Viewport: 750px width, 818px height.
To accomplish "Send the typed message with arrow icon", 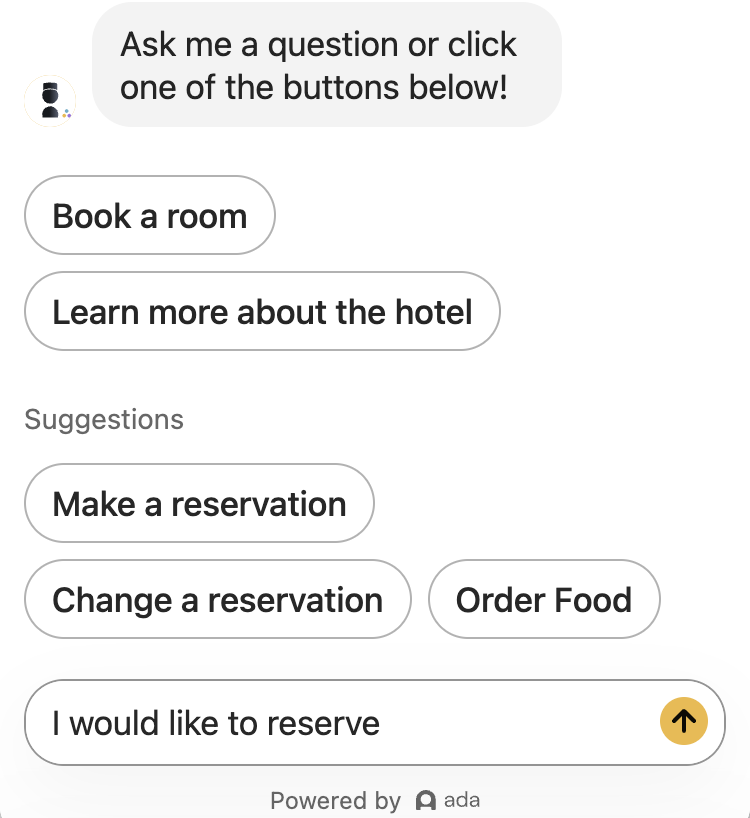I will (684, 721).
